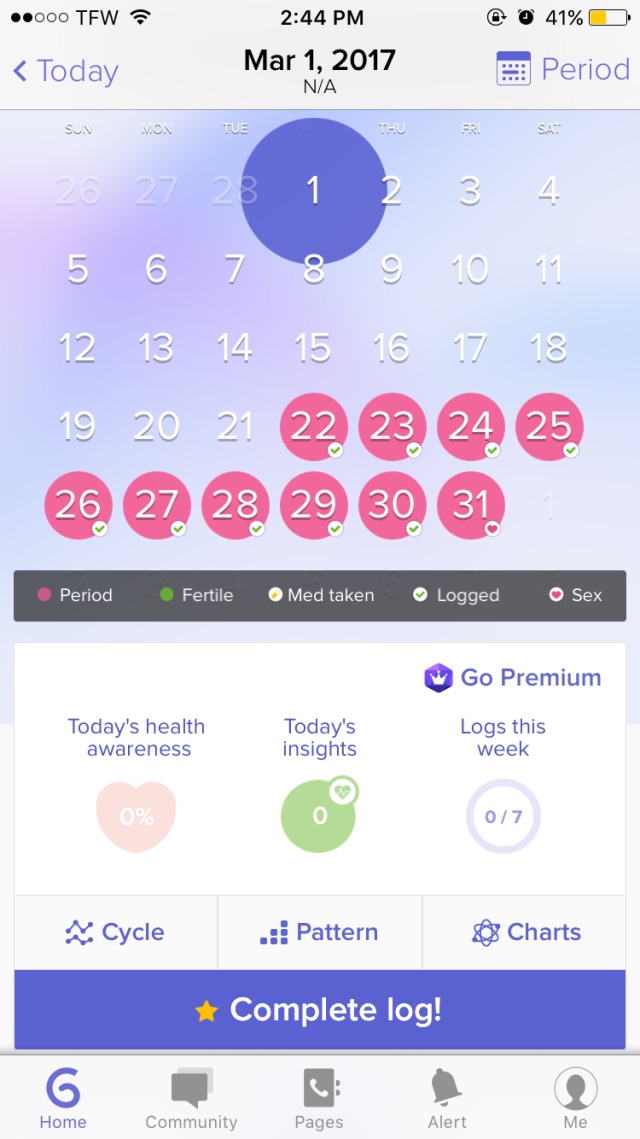This screenshot has height=1139, width=640.
Task: Open Today's insights circle
Action: (x=319, y=816)
